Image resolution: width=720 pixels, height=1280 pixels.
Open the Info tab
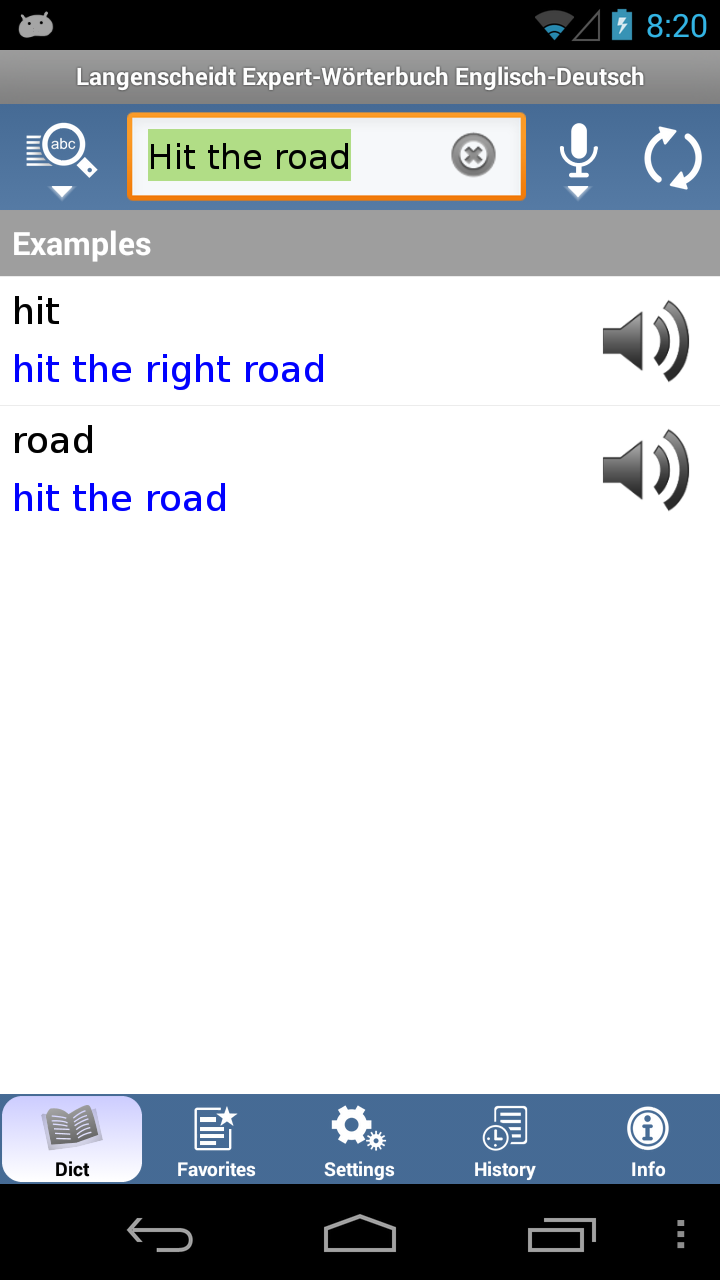pos(648,1140)
